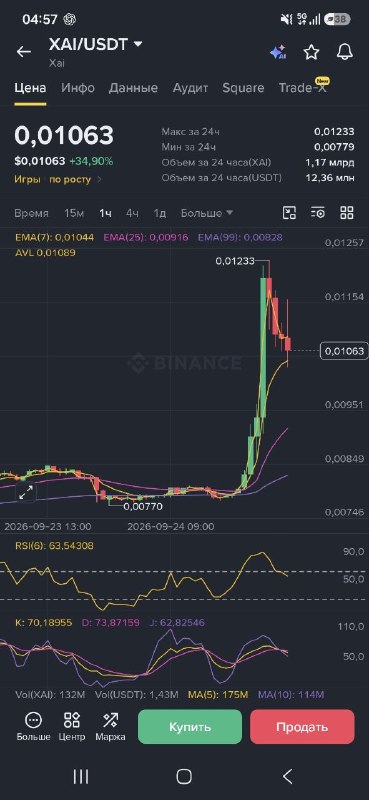This screenshot has width=369, height=800.
Task: Open the price alert bell
Action: coord(345,52)
